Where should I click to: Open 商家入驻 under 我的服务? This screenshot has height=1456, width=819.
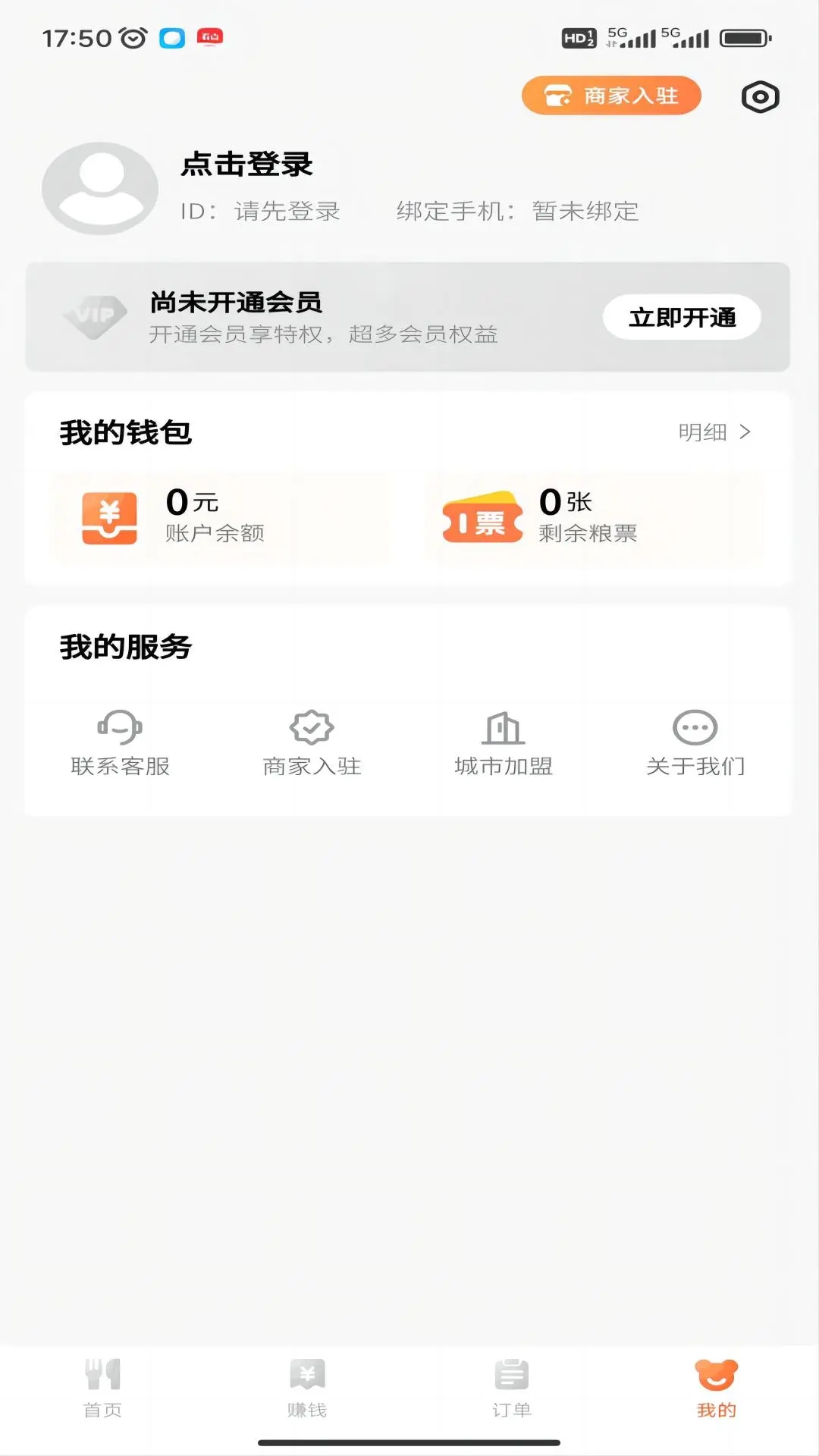(x=312, y=743)
